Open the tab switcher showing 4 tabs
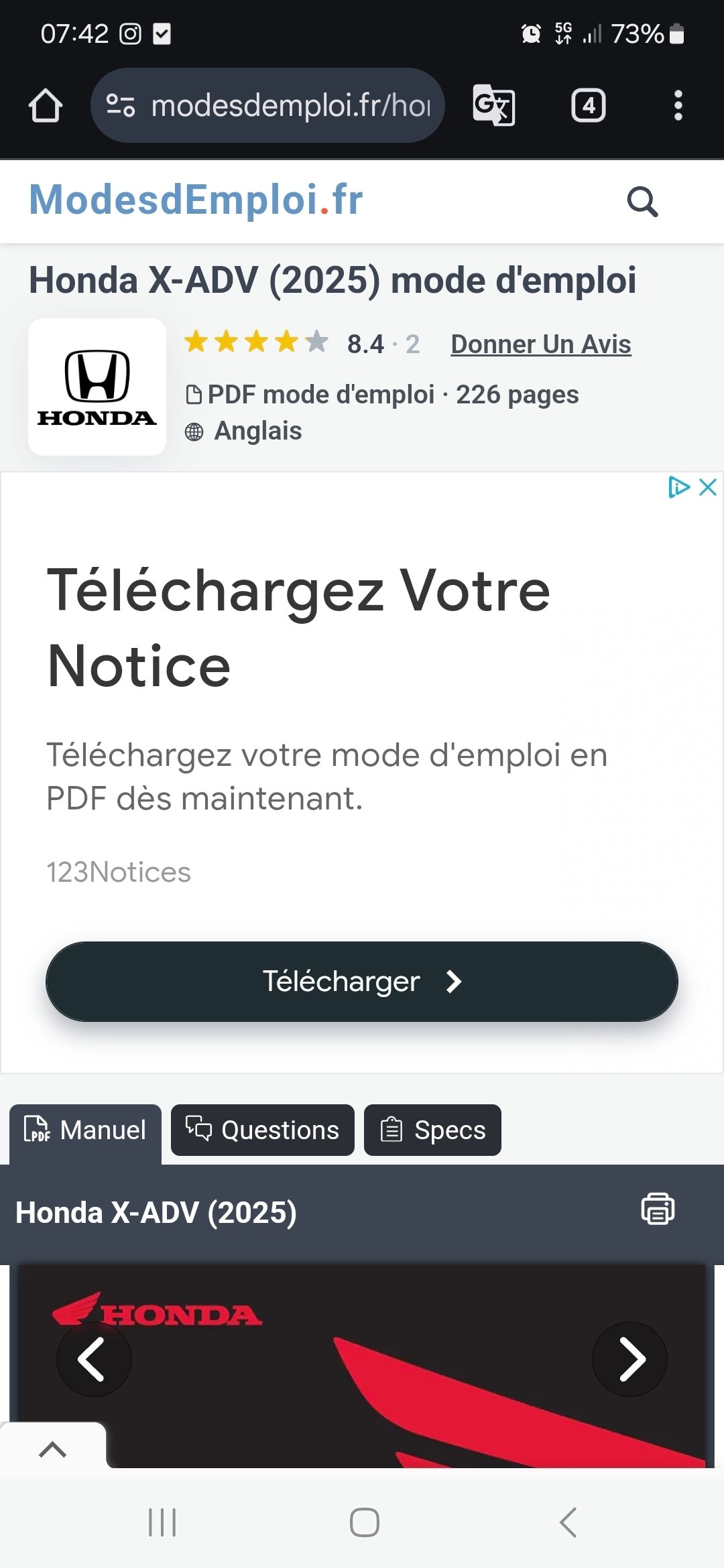The height and width of the screenshot is (1568, 724). (x=588, y=105)
